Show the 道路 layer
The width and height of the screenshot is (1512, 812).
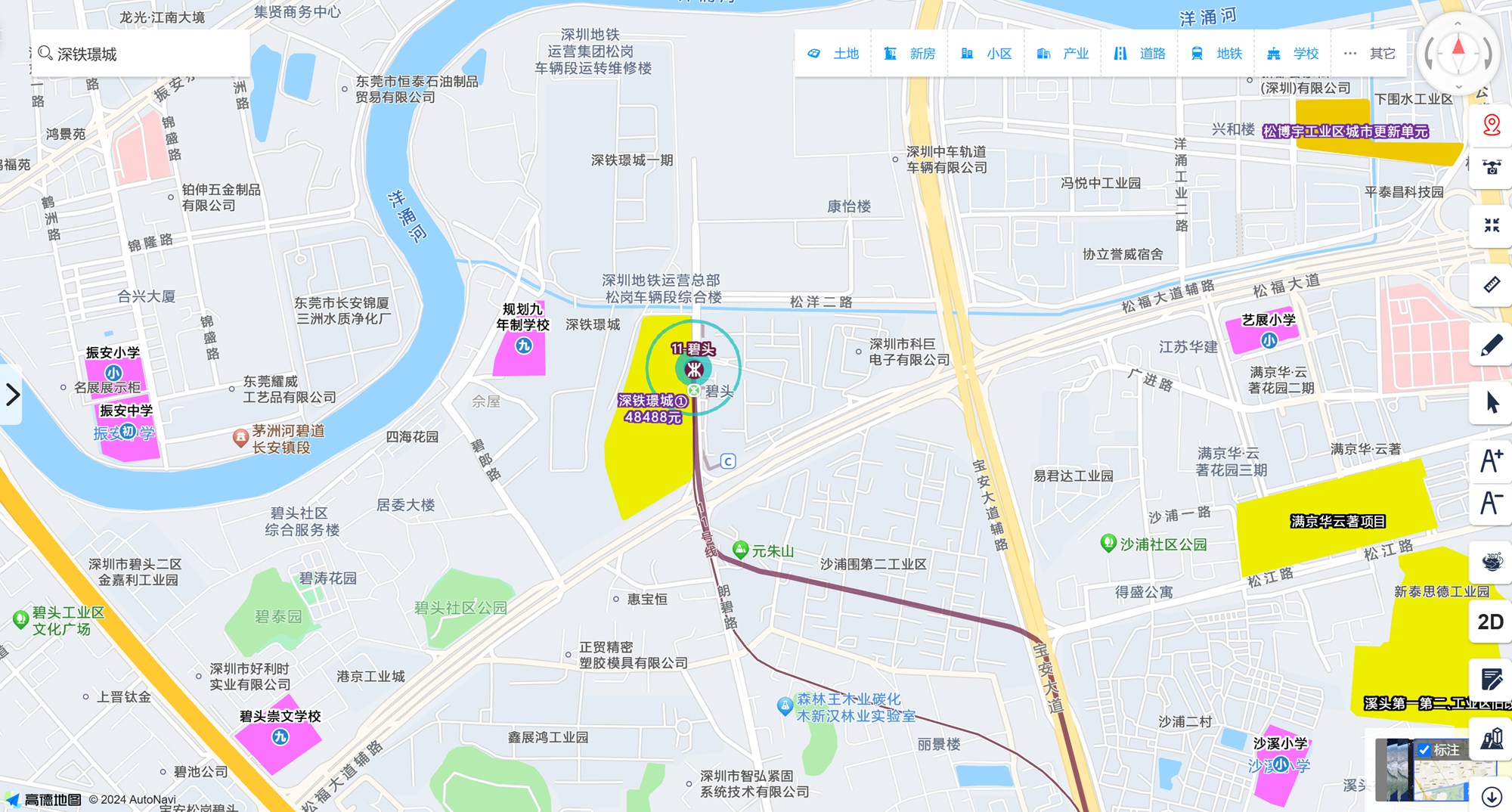[1139, 54]
